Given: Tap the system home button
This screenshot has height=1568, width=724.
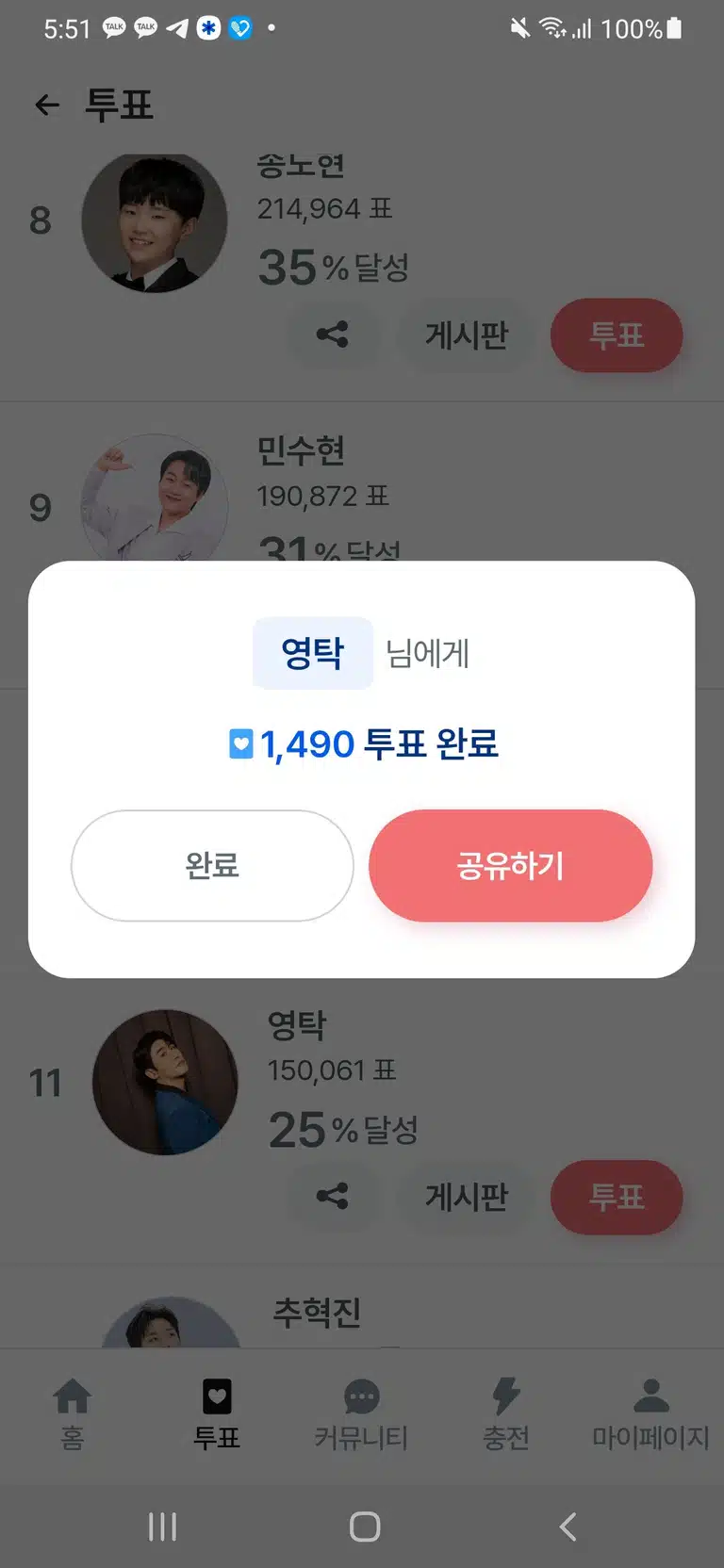Looking at the screenshot, I should pyautogui.click(x=364, y=1527).
